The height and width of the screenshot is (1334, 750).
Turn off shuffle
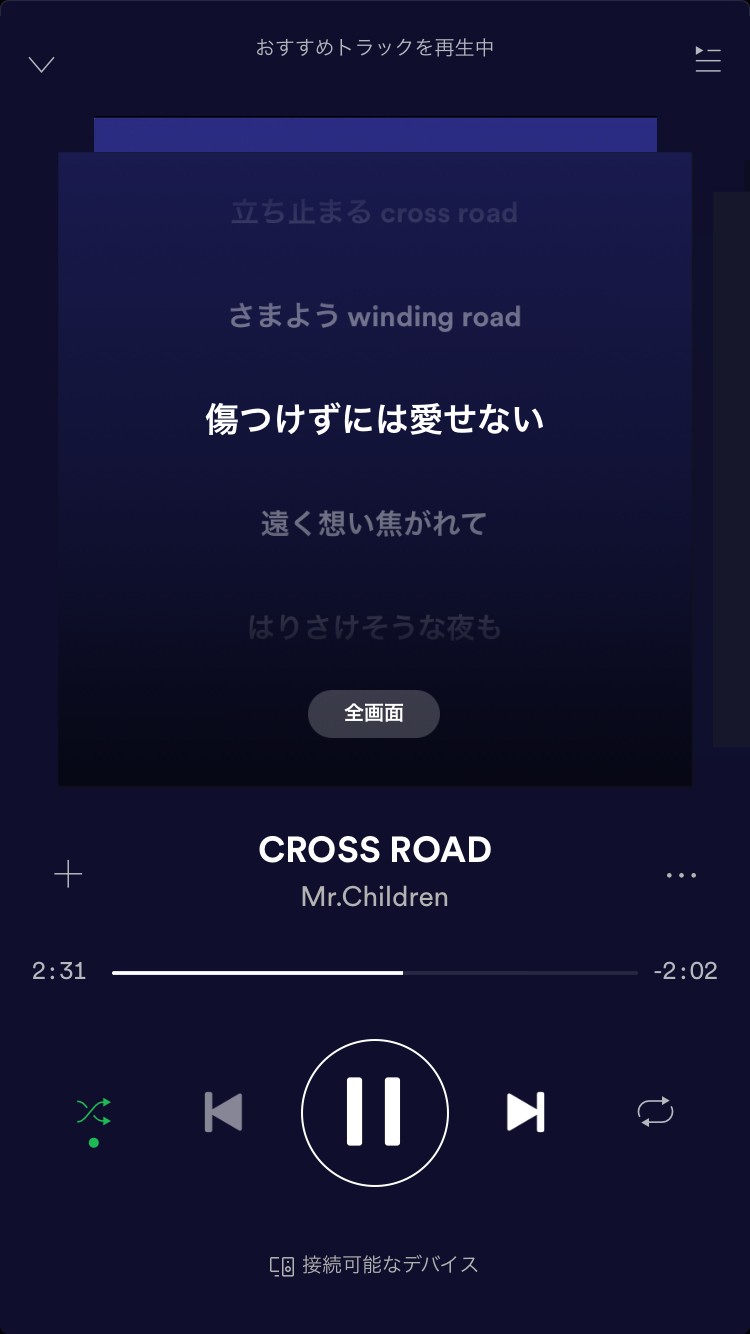pyautogui.click(x=94, y=1112)
